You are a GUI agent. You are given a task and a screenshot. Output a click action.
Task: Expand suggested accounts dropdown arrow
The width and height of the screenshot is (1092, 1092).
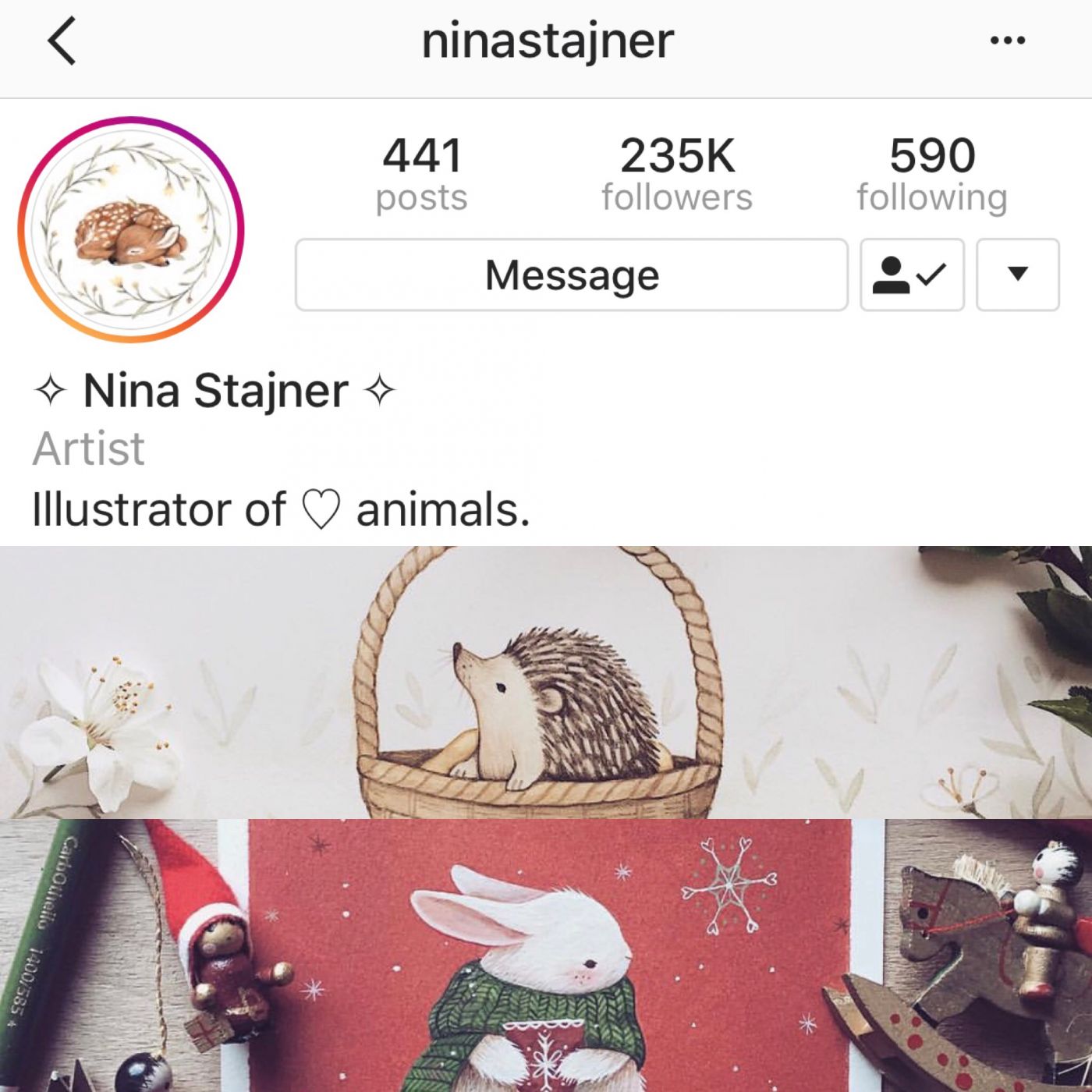pos(1017,275)
